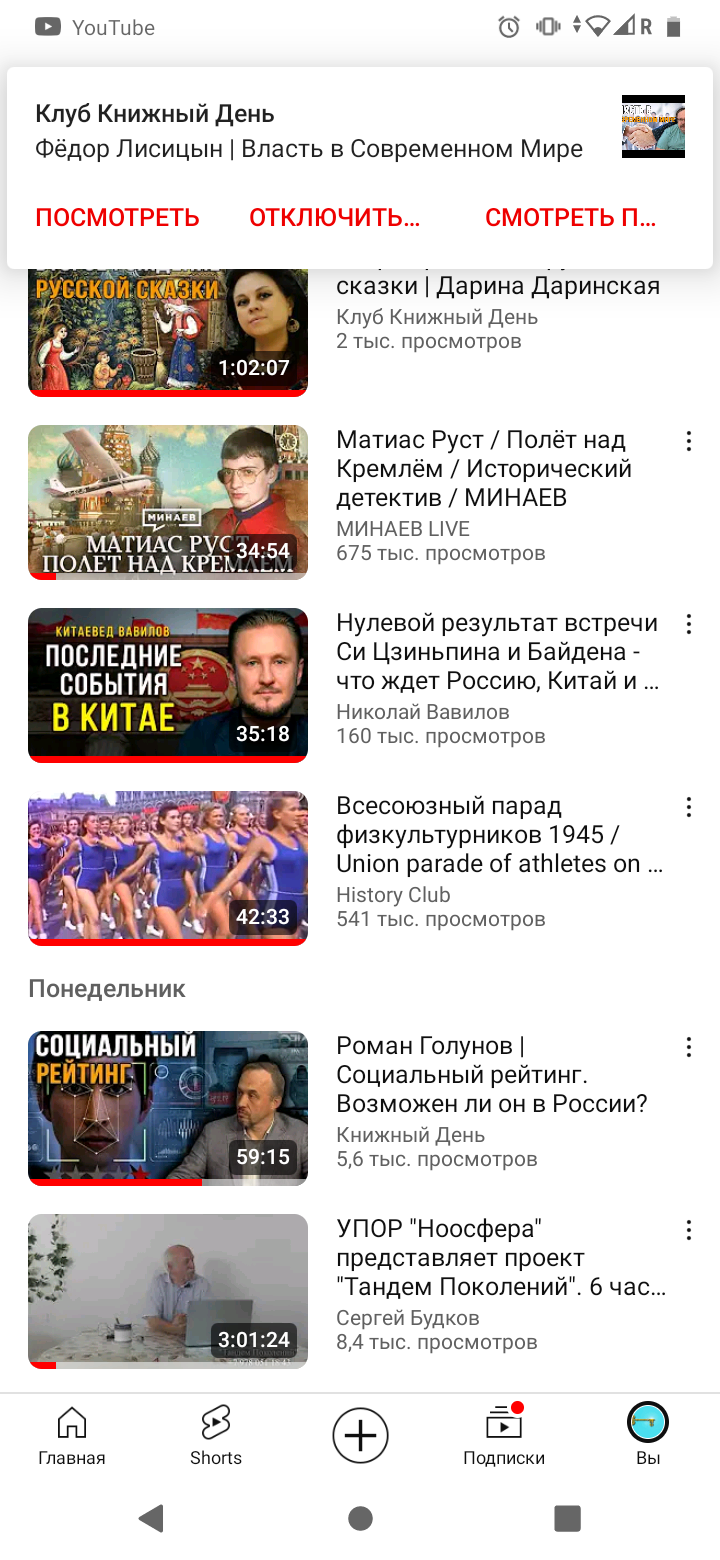Screen dimensions: 720x1560
Task: Open options for the Социальный рейтинг video
Action: coord(688,1047)
